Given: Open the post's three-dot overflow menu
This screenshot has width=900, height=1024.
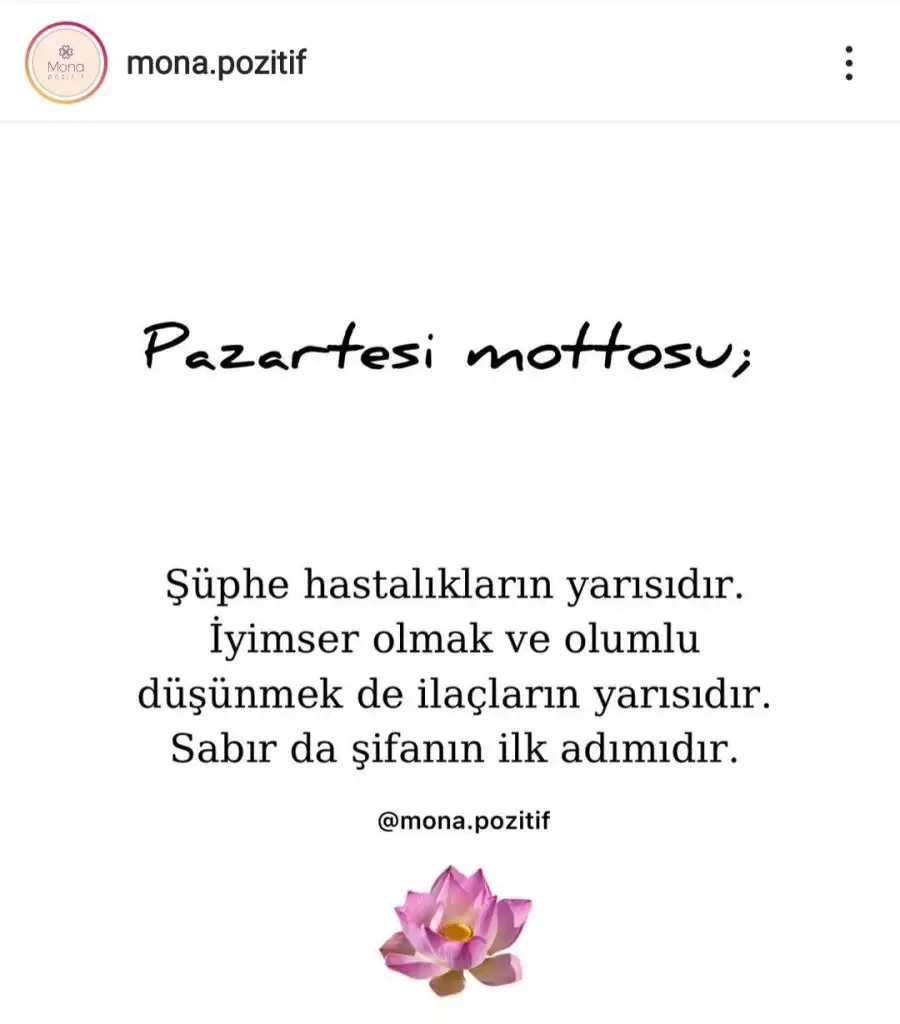Looking at the screenshot, I should click(848, 63).
